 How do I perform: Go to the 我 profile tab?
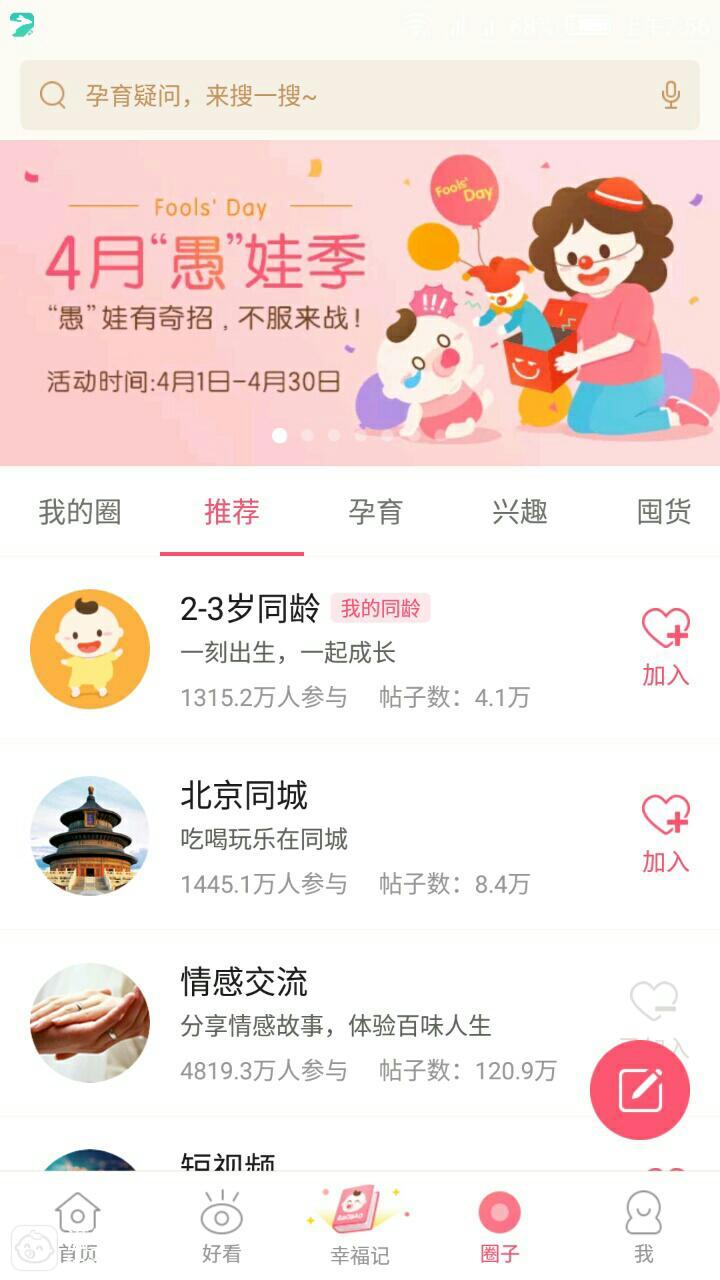[643, 1227]
